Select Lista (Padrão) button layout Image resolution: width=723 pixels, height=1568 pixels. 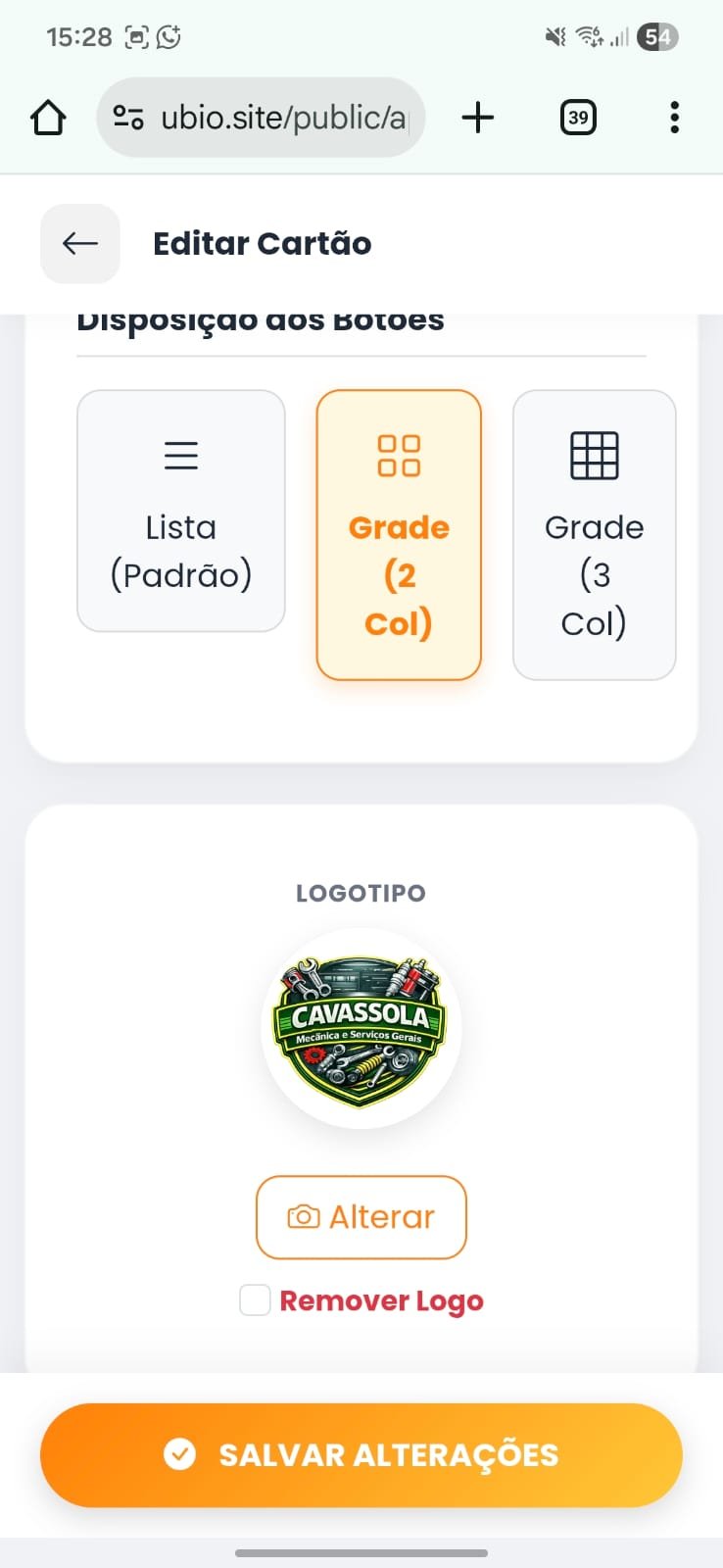(x=181, y=511)
